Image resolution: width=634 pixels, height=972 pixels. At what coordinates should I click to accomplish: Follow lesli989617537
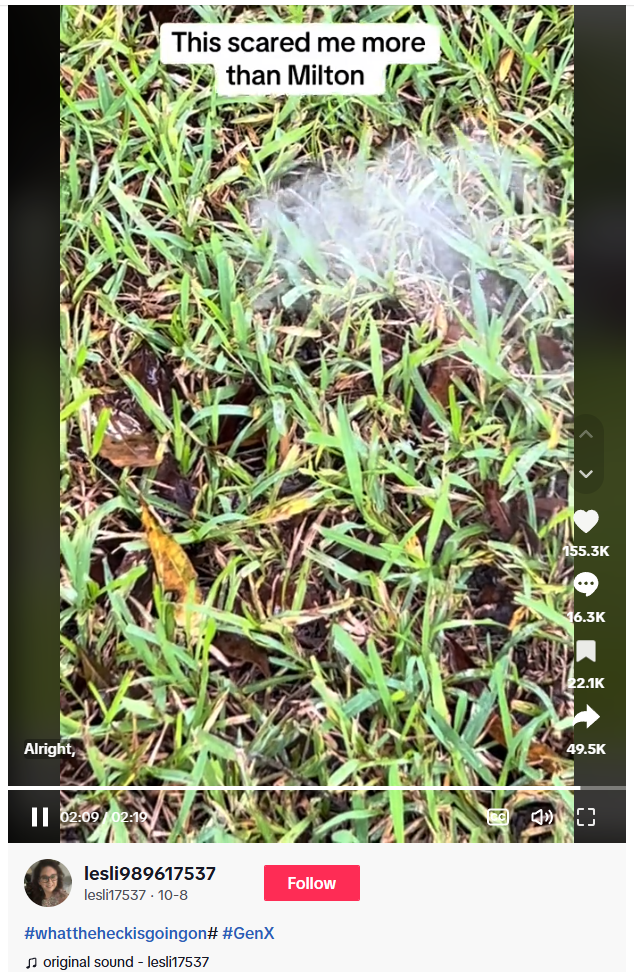tap(311, 883)
